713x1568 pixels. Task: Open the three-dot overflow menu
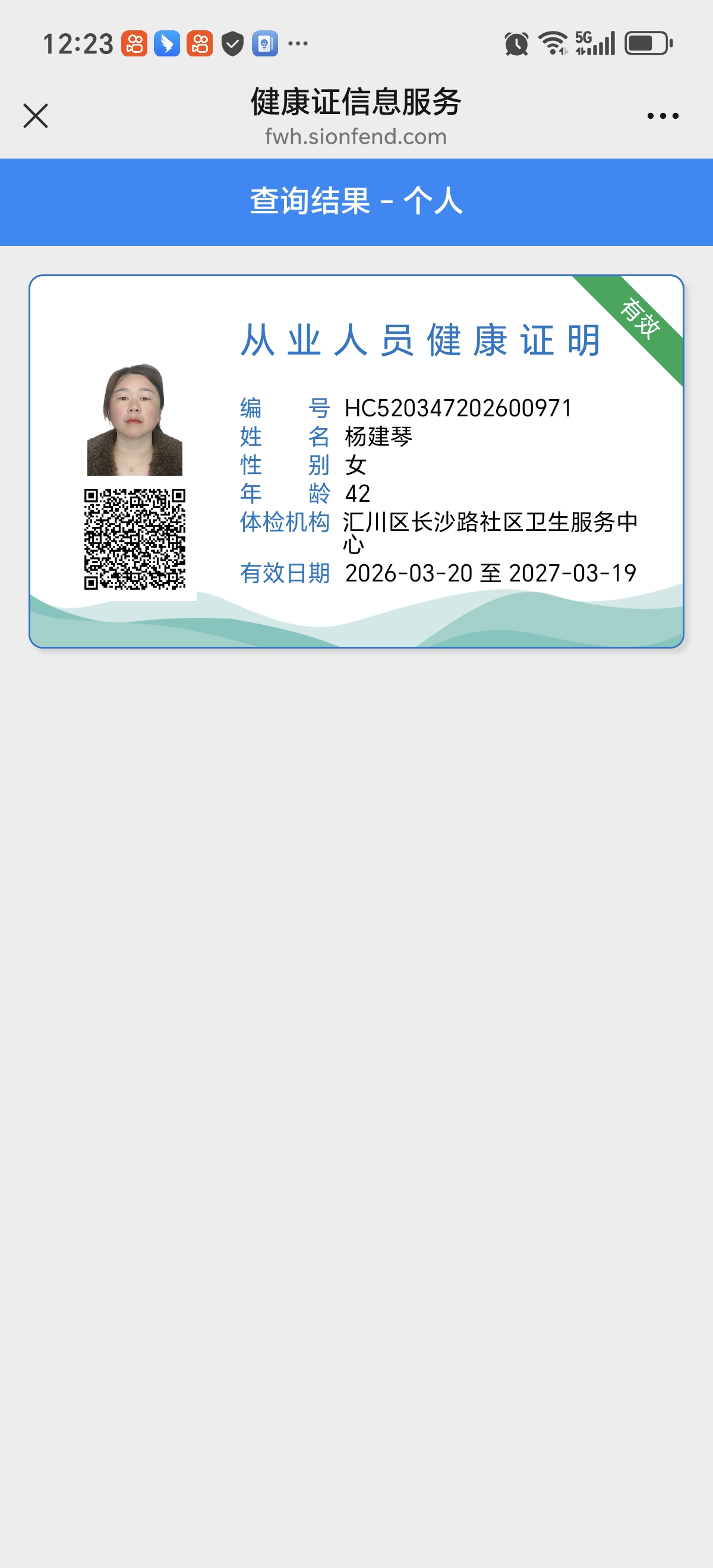(x=662, y=116)
